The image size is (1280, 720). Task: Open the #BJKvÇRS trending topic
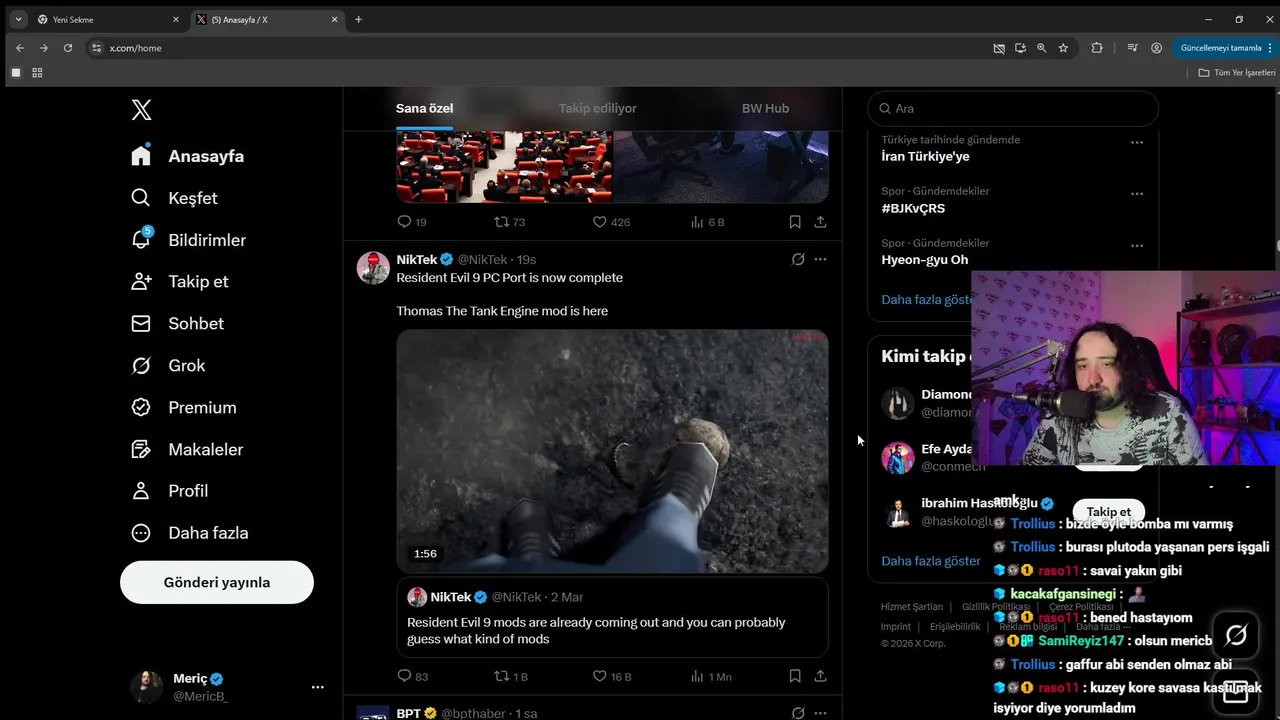[913, 208]
